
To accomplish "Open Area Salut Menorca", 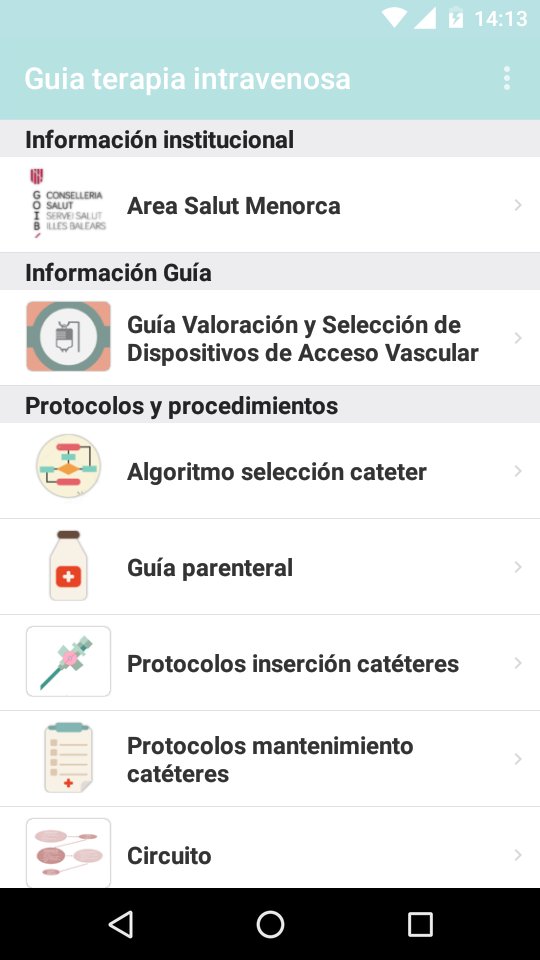I will tap(270, 205).
